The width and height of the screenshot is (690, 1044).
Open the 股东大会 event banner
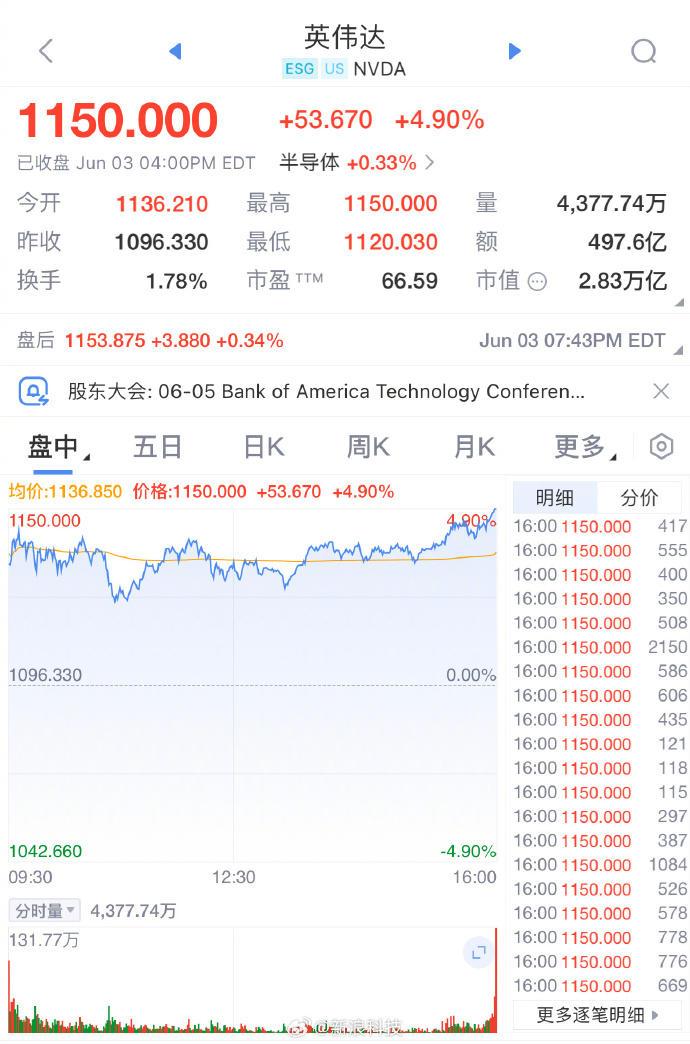click(x=325, y=392)
